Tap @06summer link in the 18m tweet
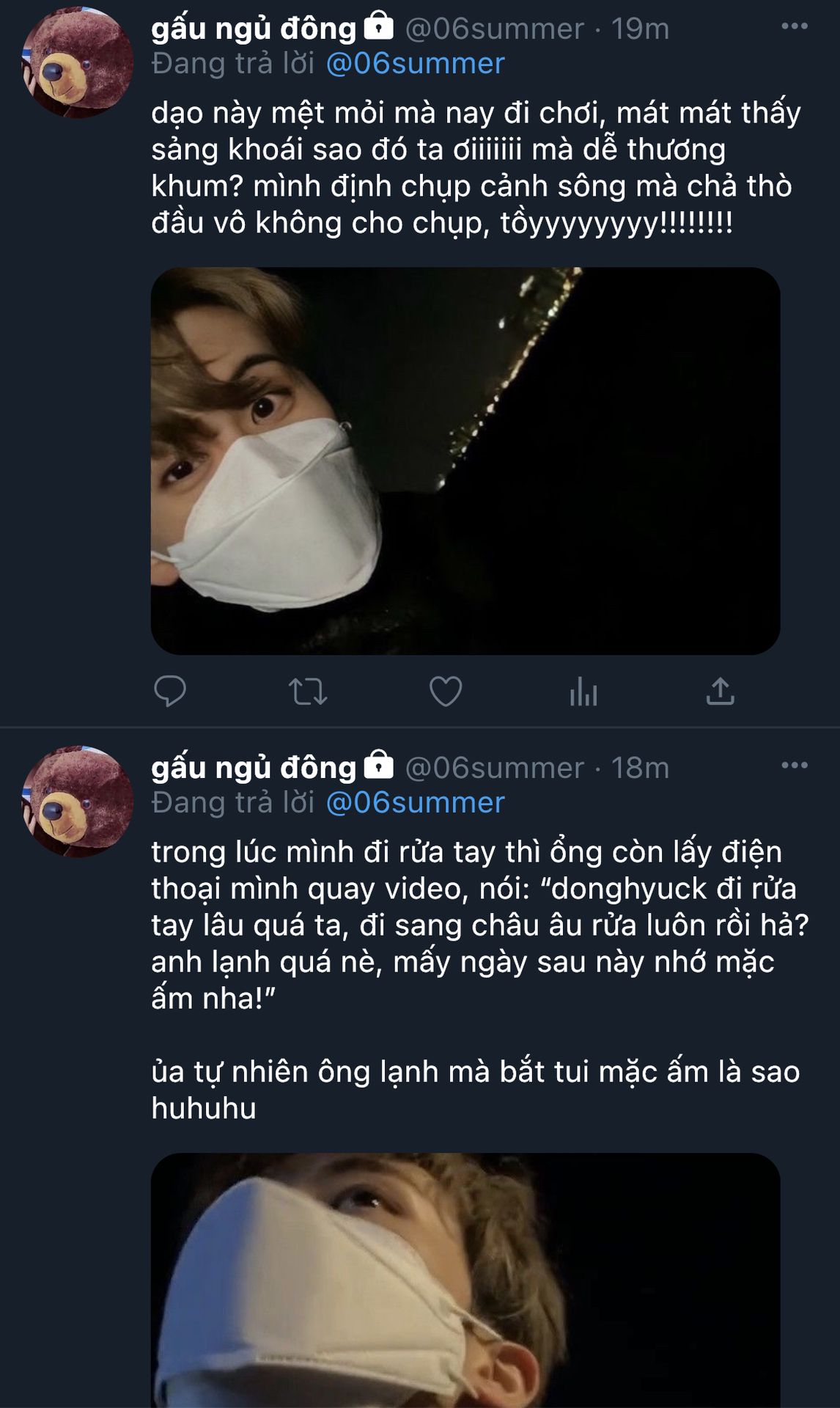840x1408 pixels. pyautogui.click(x=415, y=803)
